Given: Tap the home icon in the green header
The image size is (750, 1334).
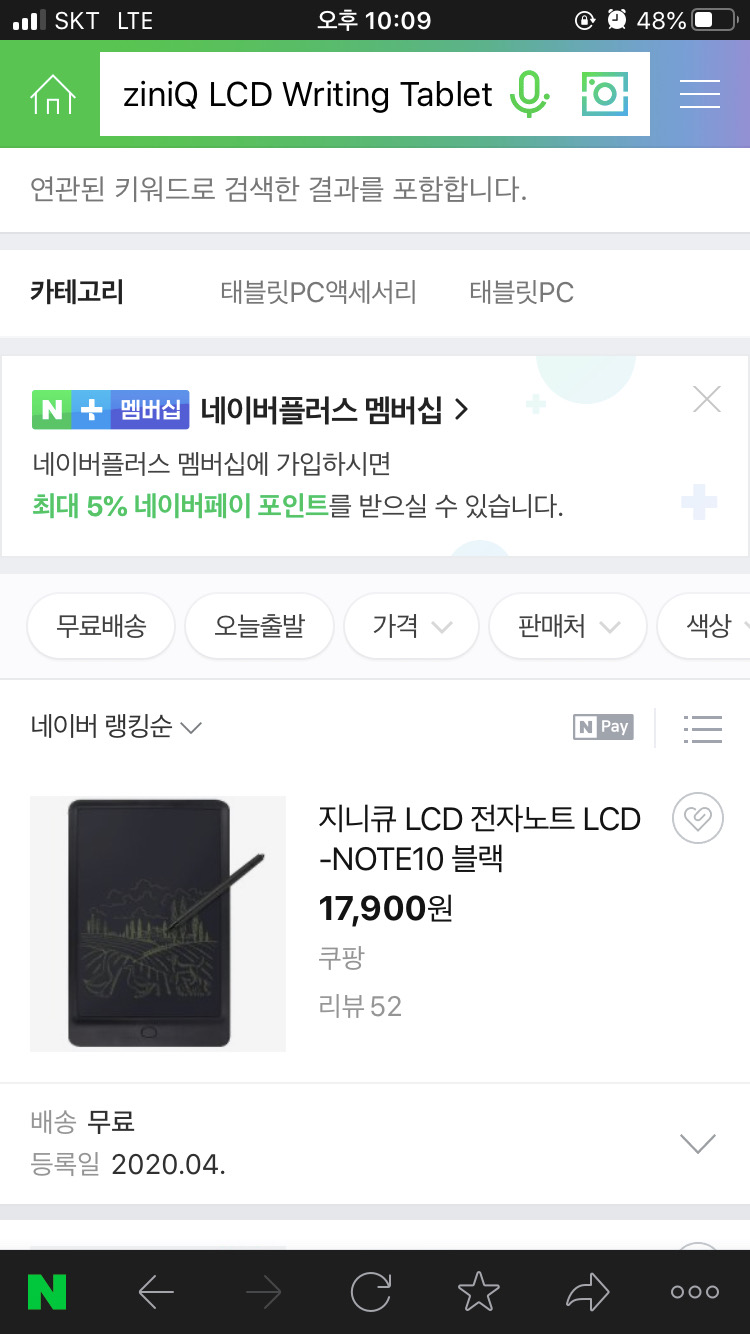Looking at the screenshot, I should [52, 93].
